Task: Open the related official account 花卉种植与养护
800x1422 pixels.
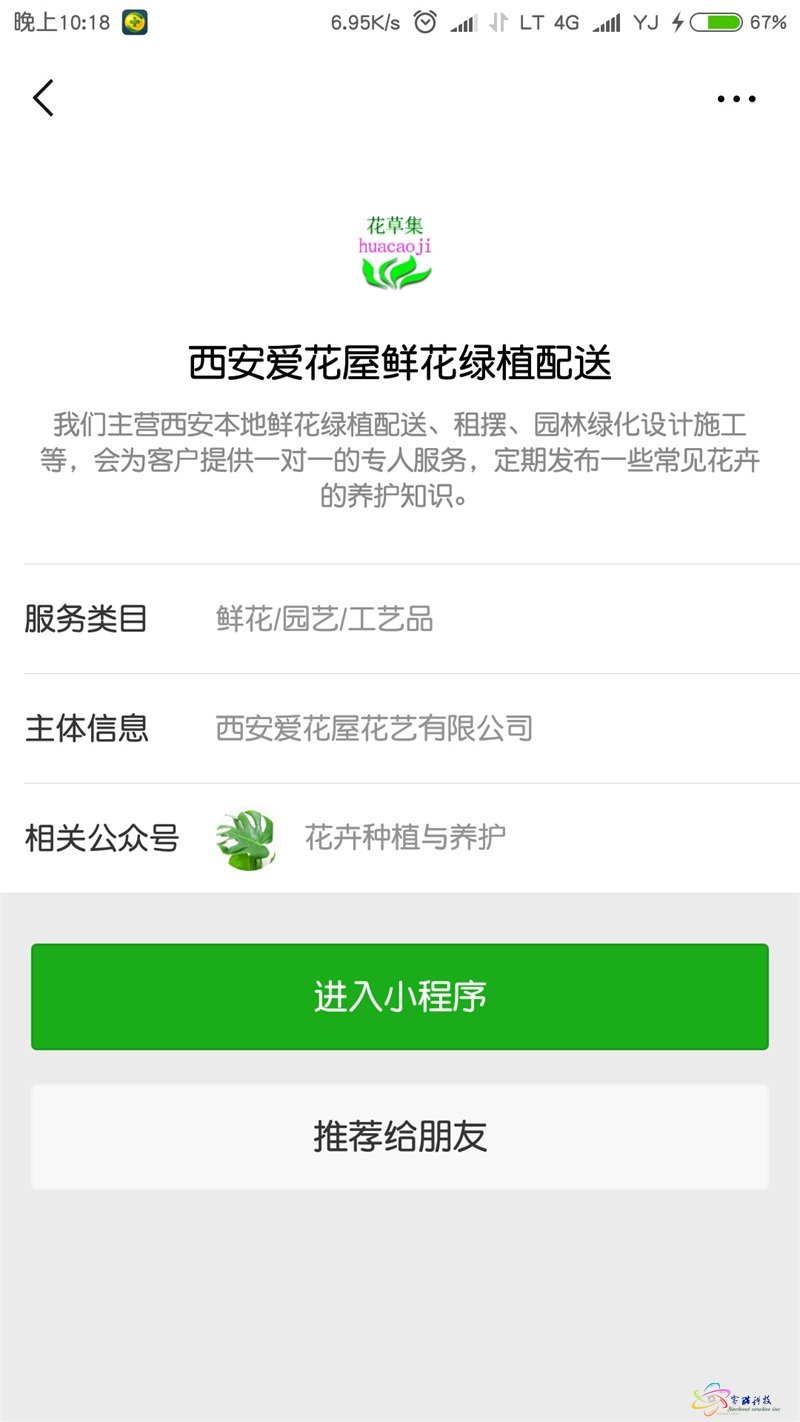Action: [404, 838]
